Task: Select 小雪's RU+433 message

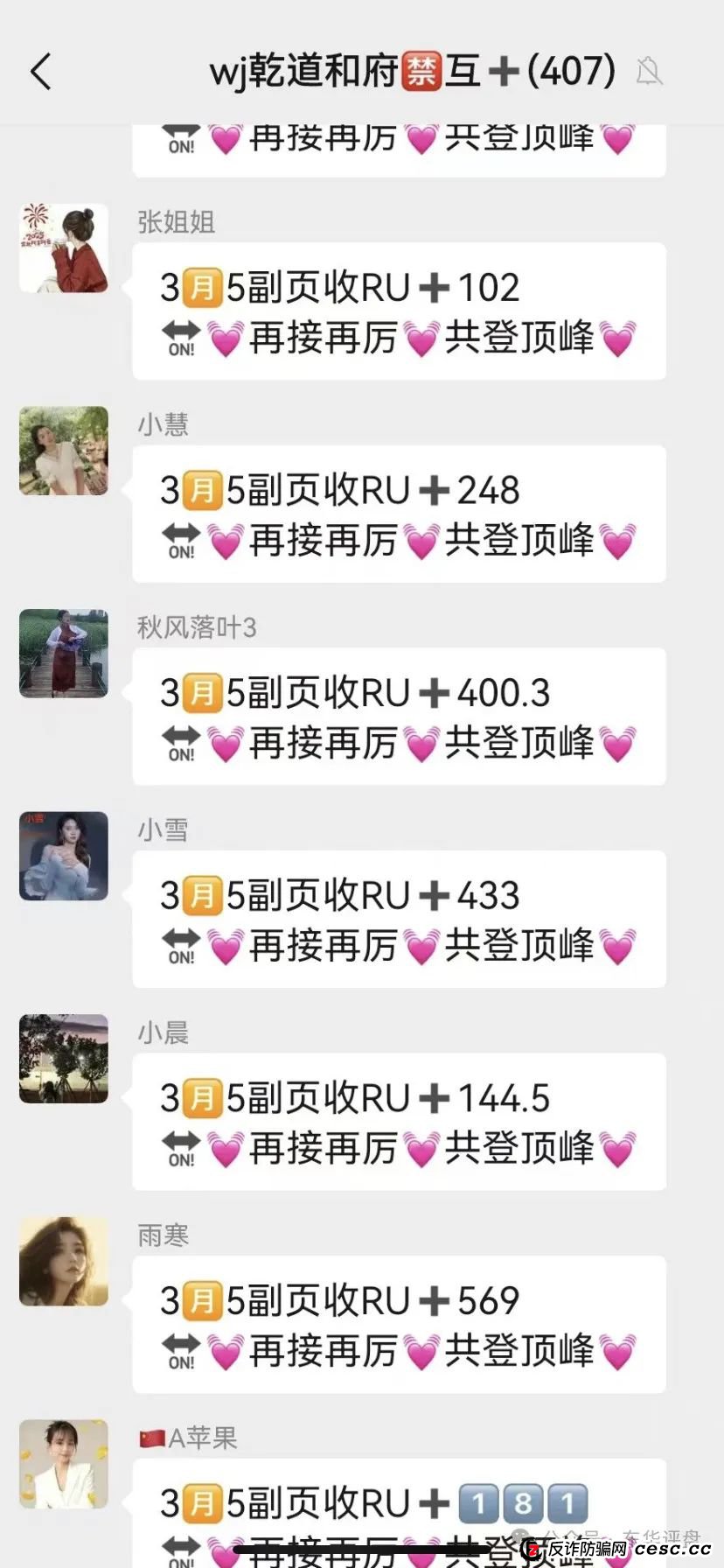Action: [398, 920]
